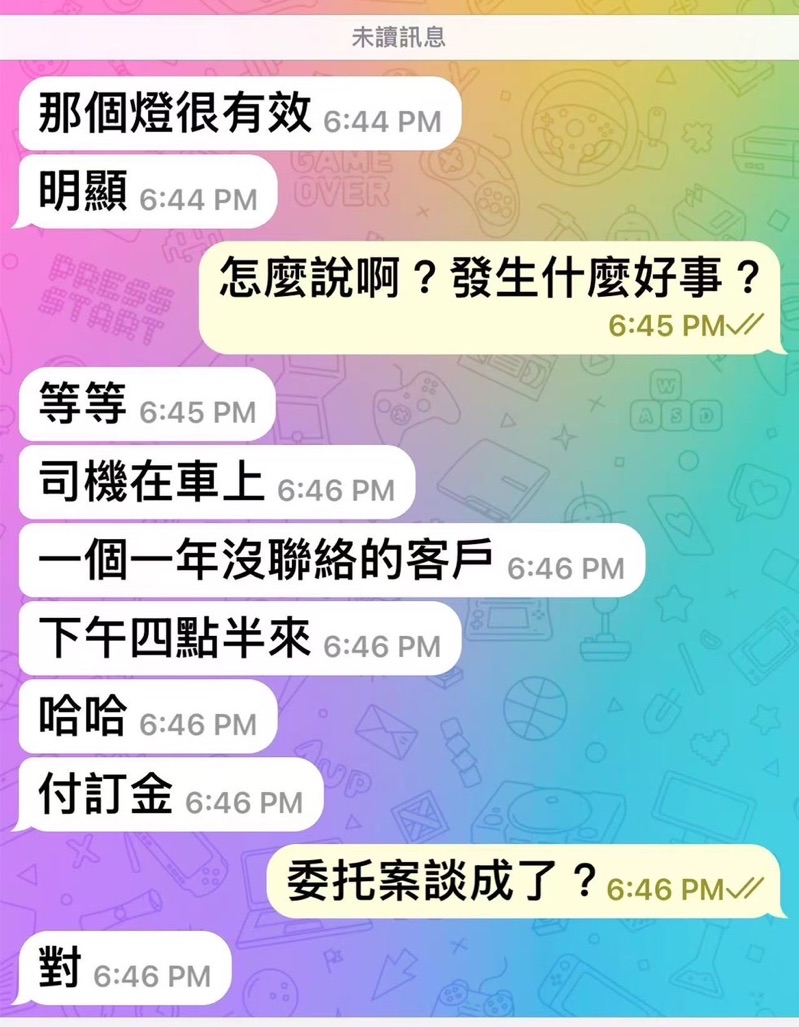
Task: Open options for the message '付訂金'
Action: (170, 794)
